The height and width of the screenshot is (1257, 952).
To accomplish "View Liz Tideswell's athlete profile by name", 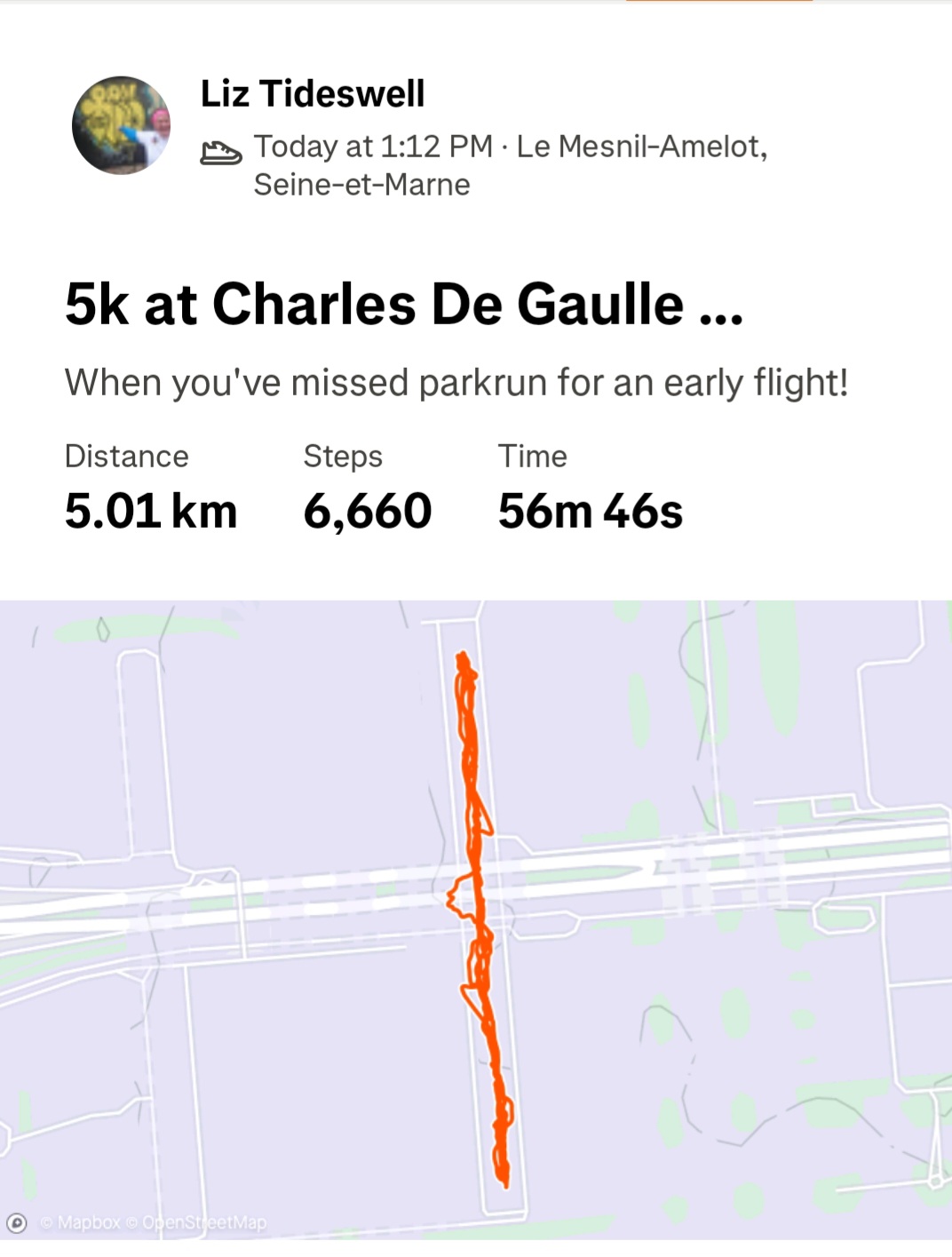I will [x=313, y=93].
